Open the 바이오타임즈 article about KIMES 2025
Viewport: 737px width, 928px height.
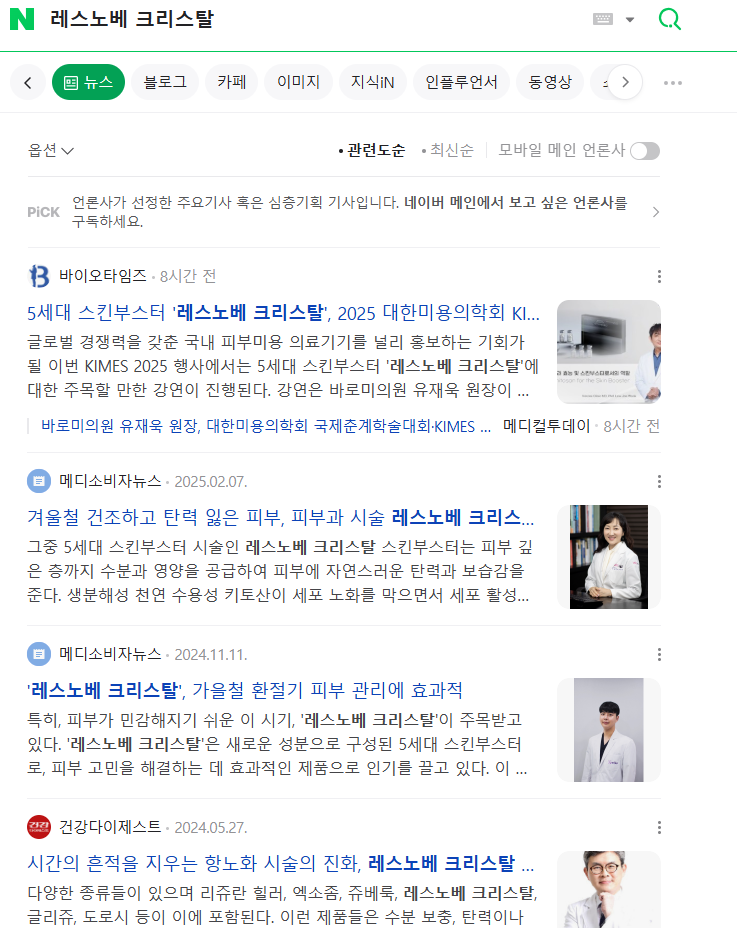tap(283, 310)
